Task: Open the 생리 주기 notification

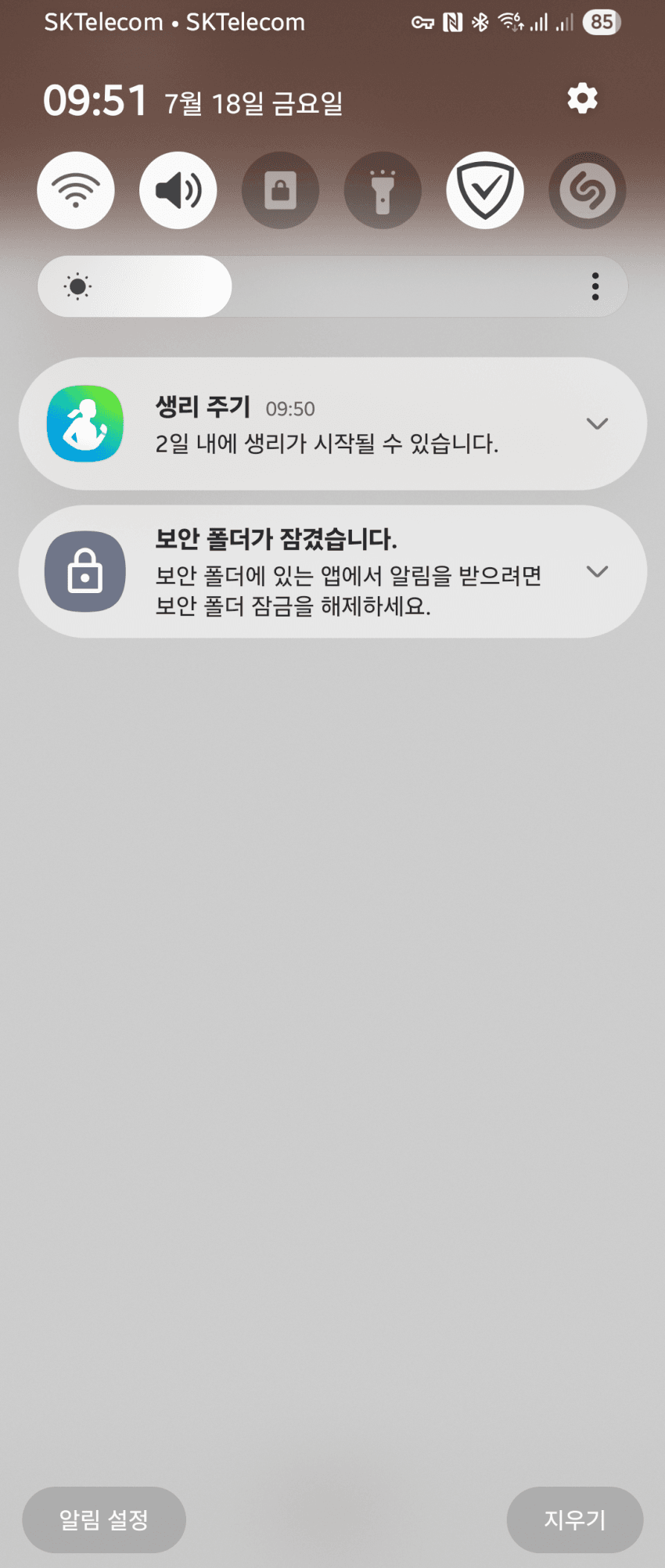Action: click(329, 424)
